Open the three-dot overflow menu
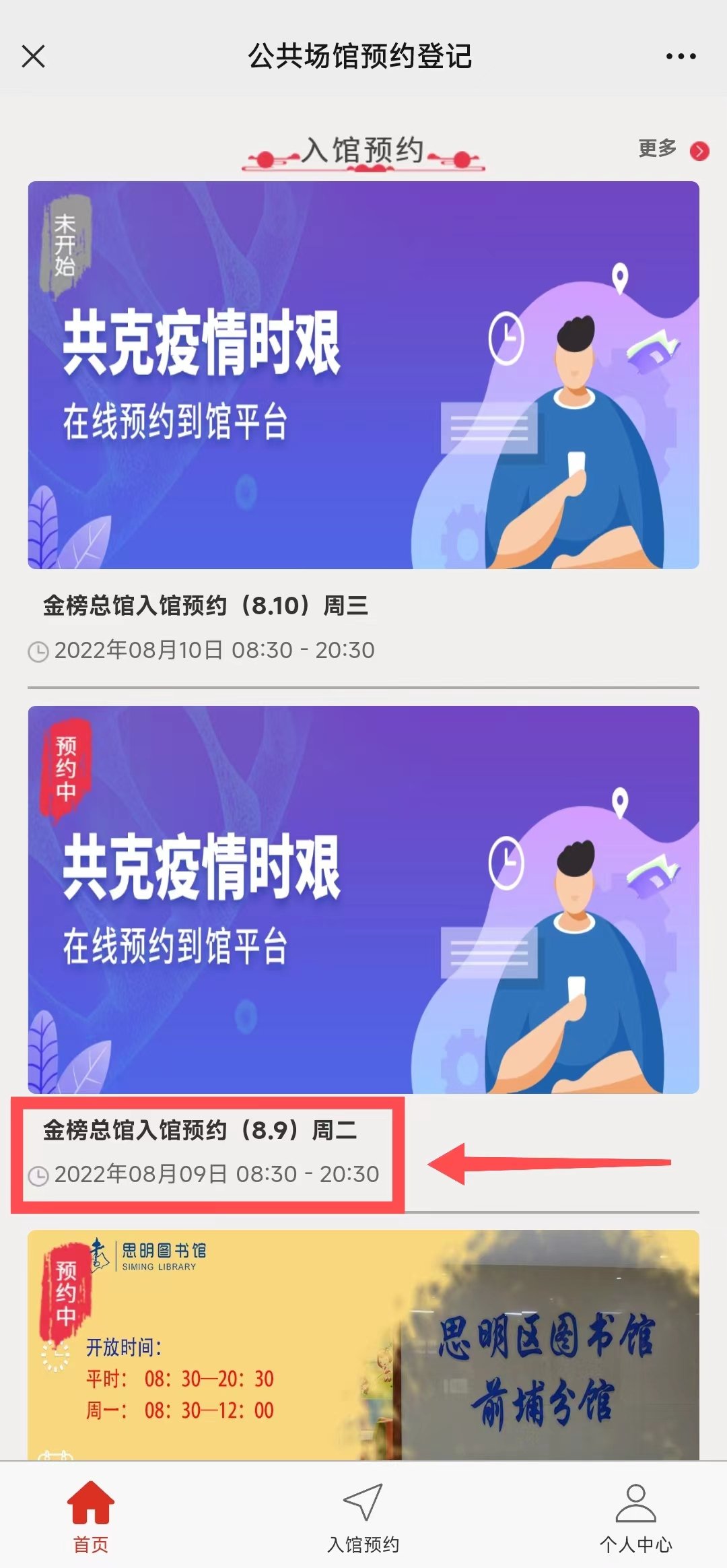 (681, 57)
